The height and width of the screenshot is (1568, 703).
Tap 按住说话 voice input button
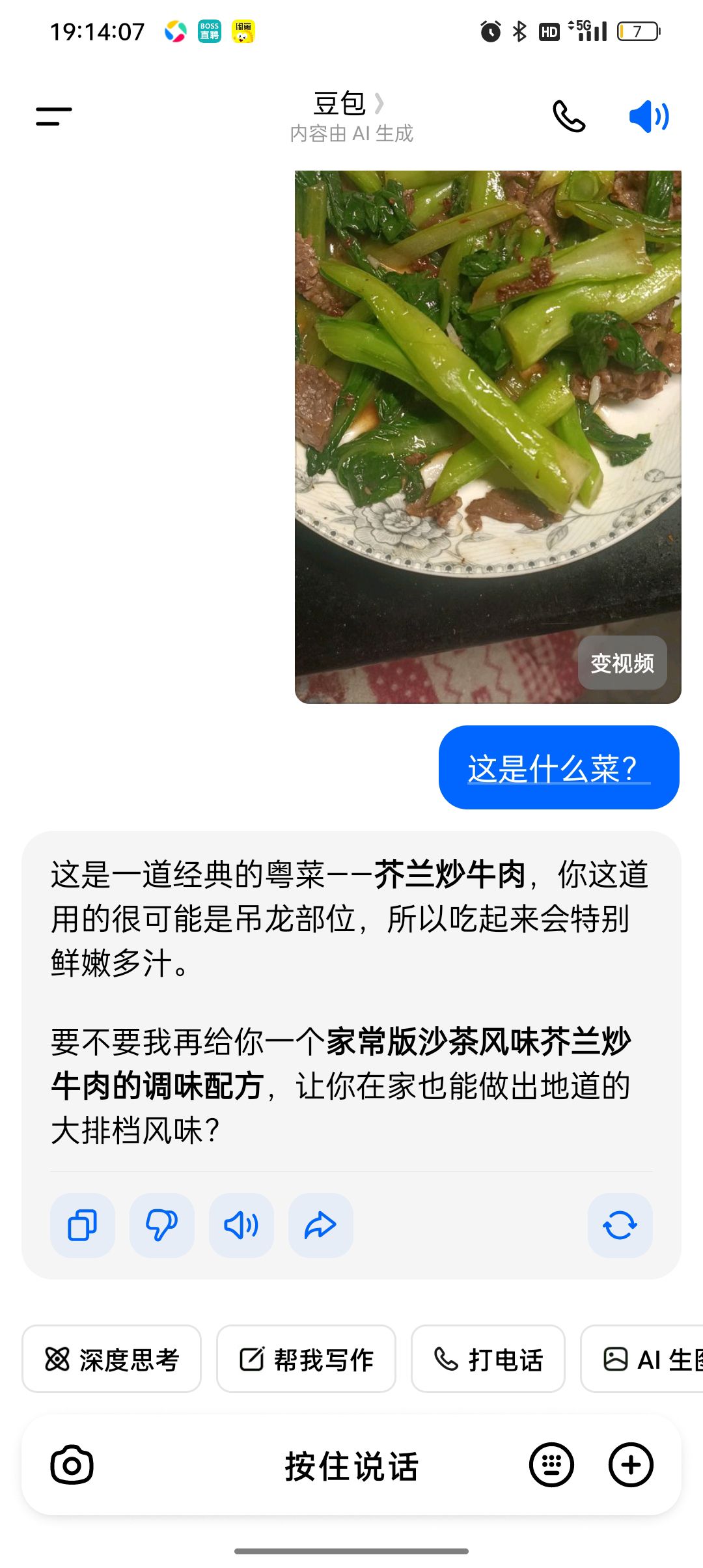point(351,1466)
